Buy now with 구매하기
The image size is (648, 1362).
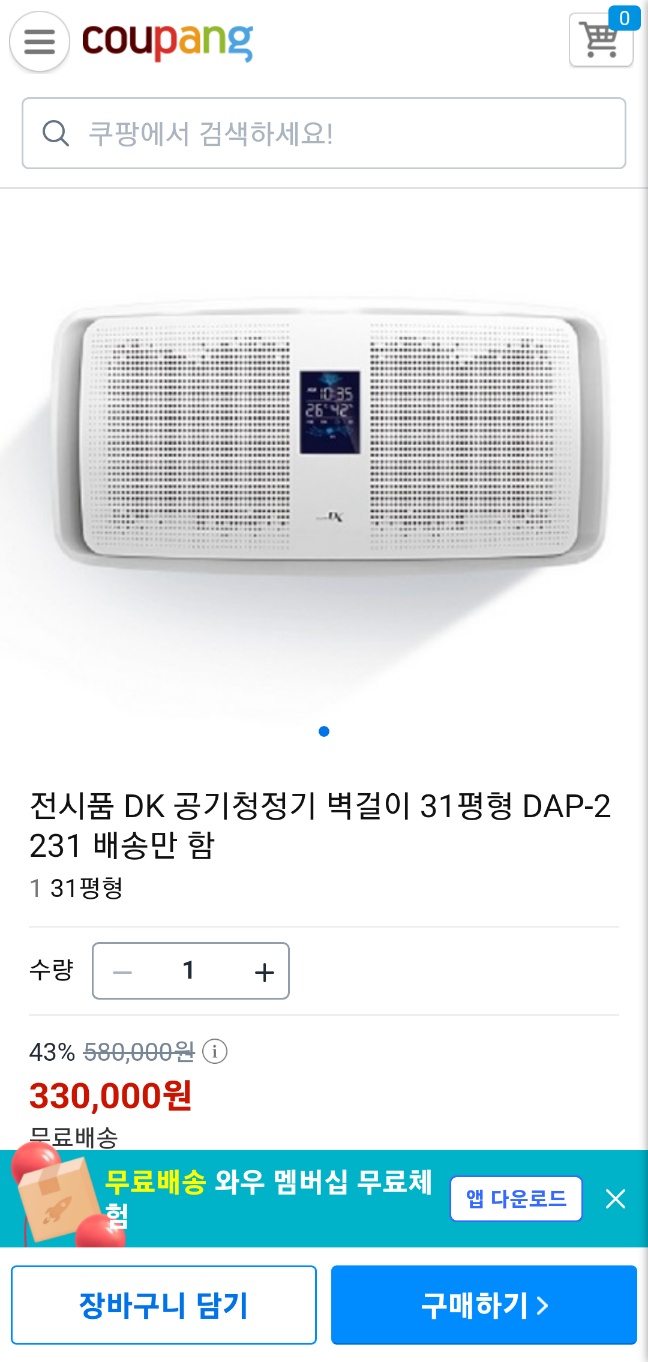(x=484, y=1305)
